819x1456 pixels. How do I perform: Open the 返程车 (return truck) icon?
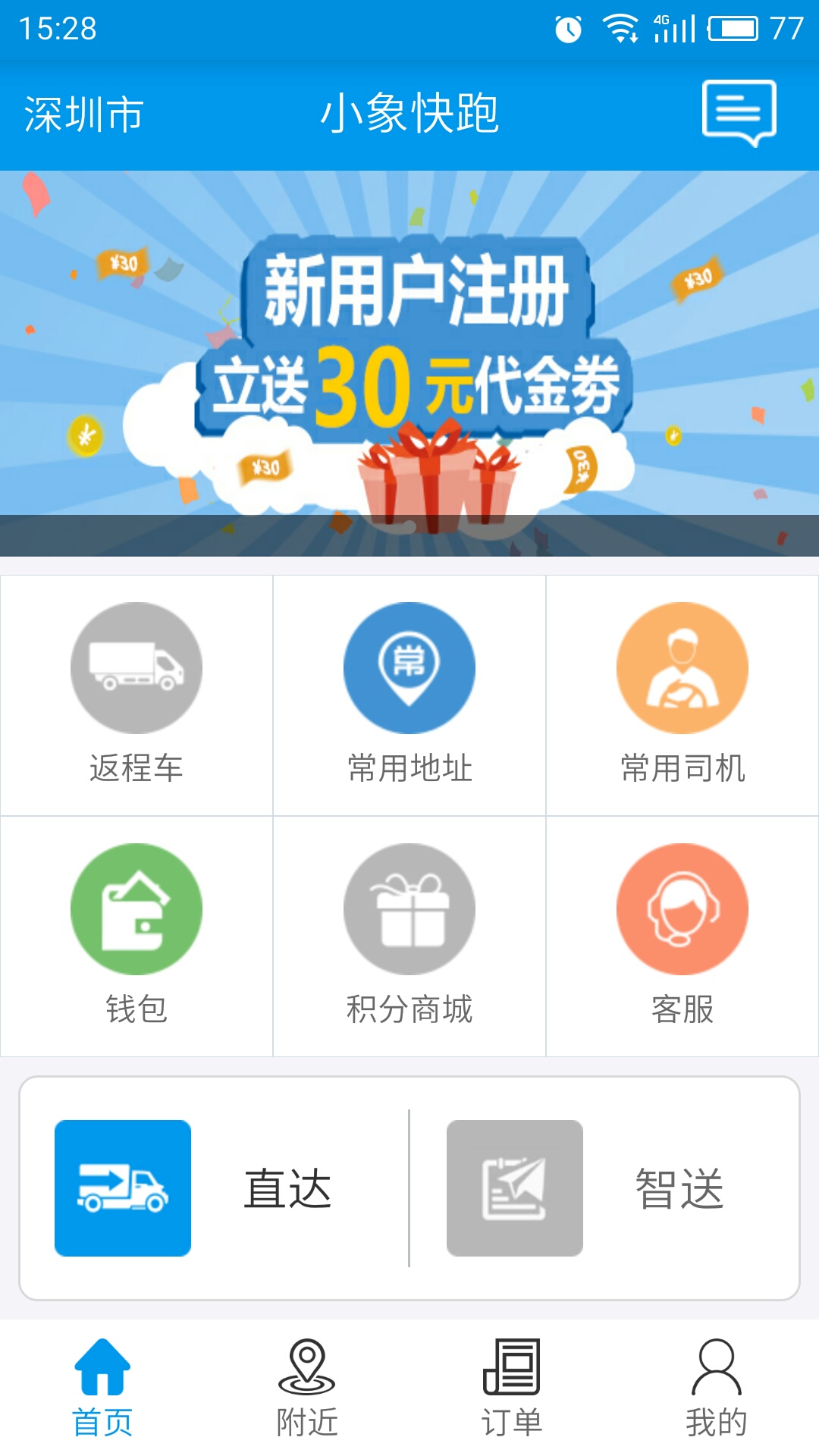click(135, 667)
